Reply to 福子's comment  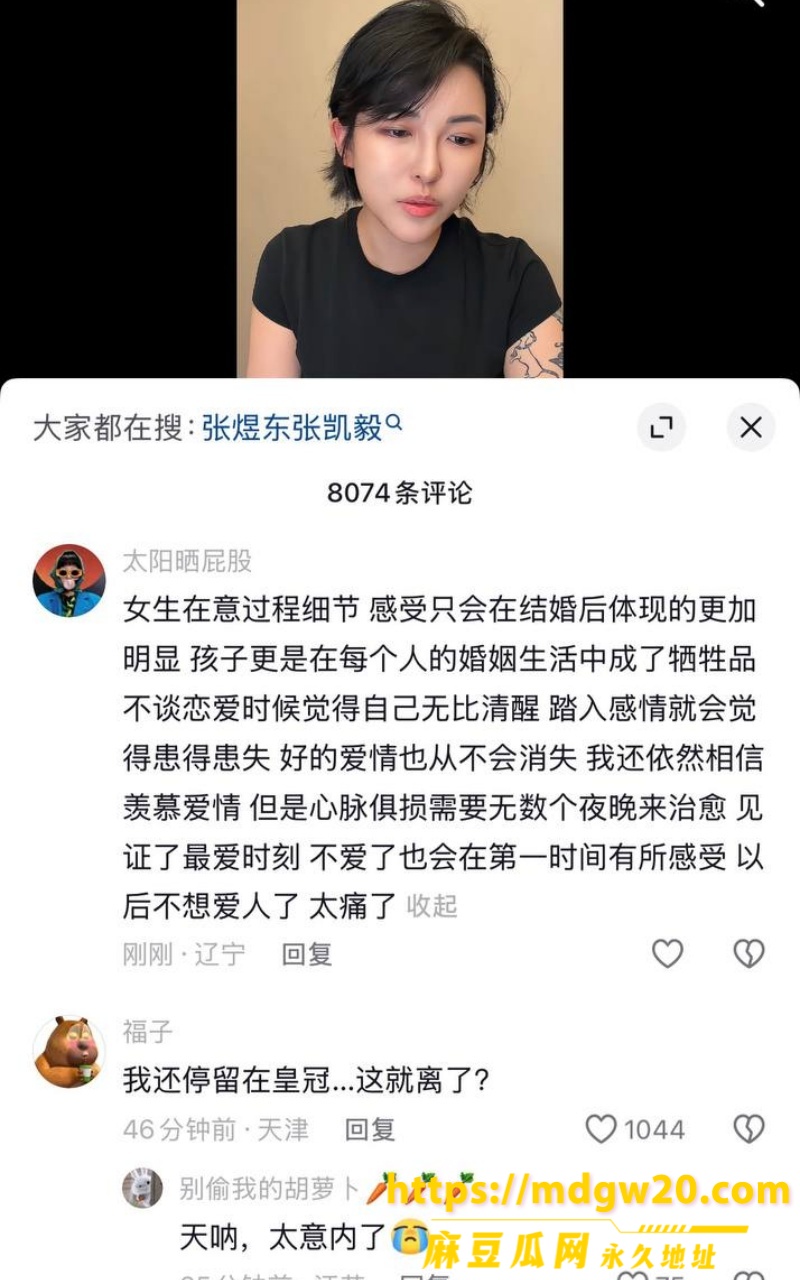[370, 1130]
